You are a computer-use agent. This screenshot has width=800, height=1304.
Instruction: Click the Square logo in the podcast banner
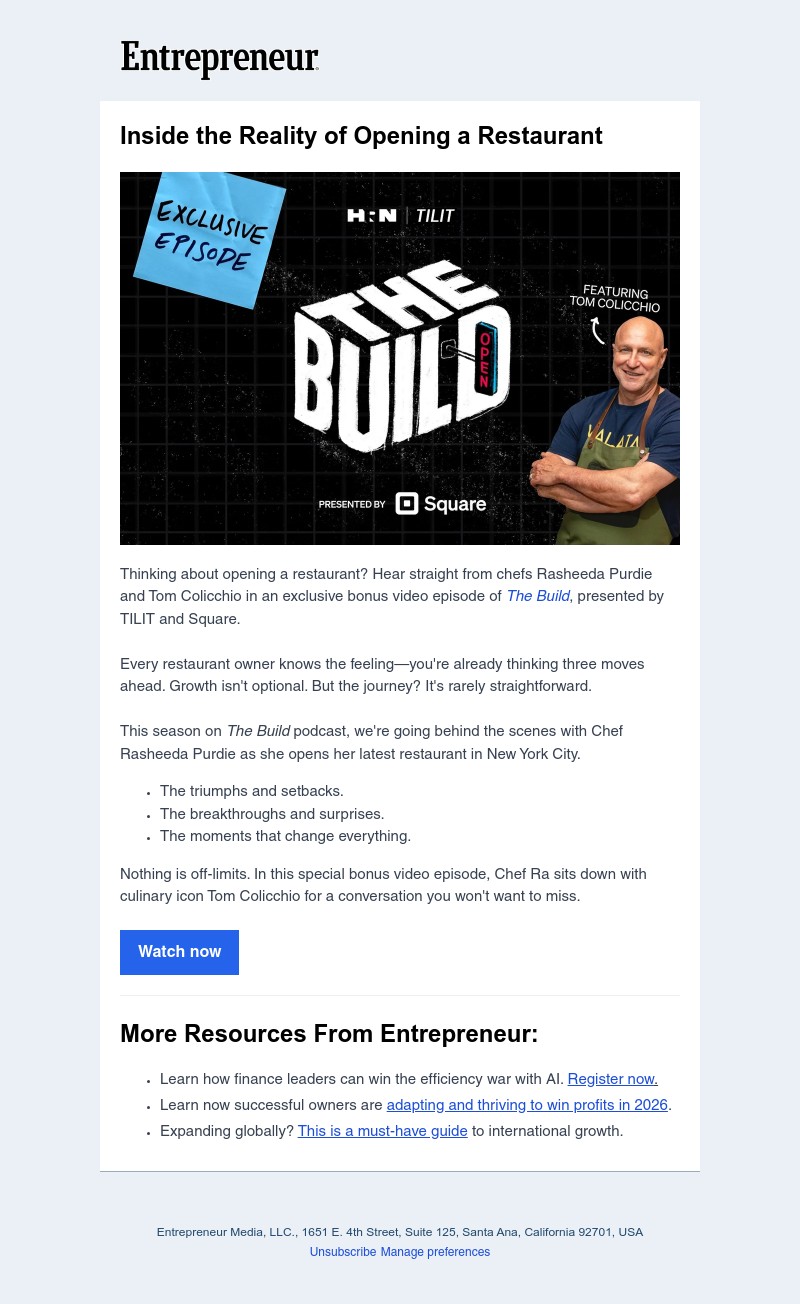pyautogui.click(x=440, y=504)
